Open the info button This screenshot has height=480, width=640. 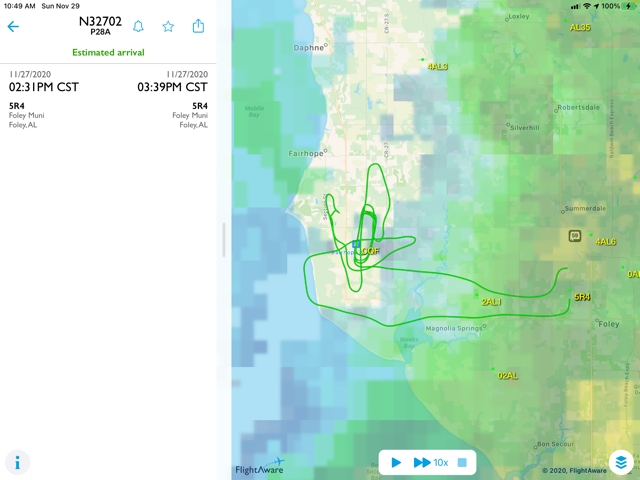click(x=17, y=462)
